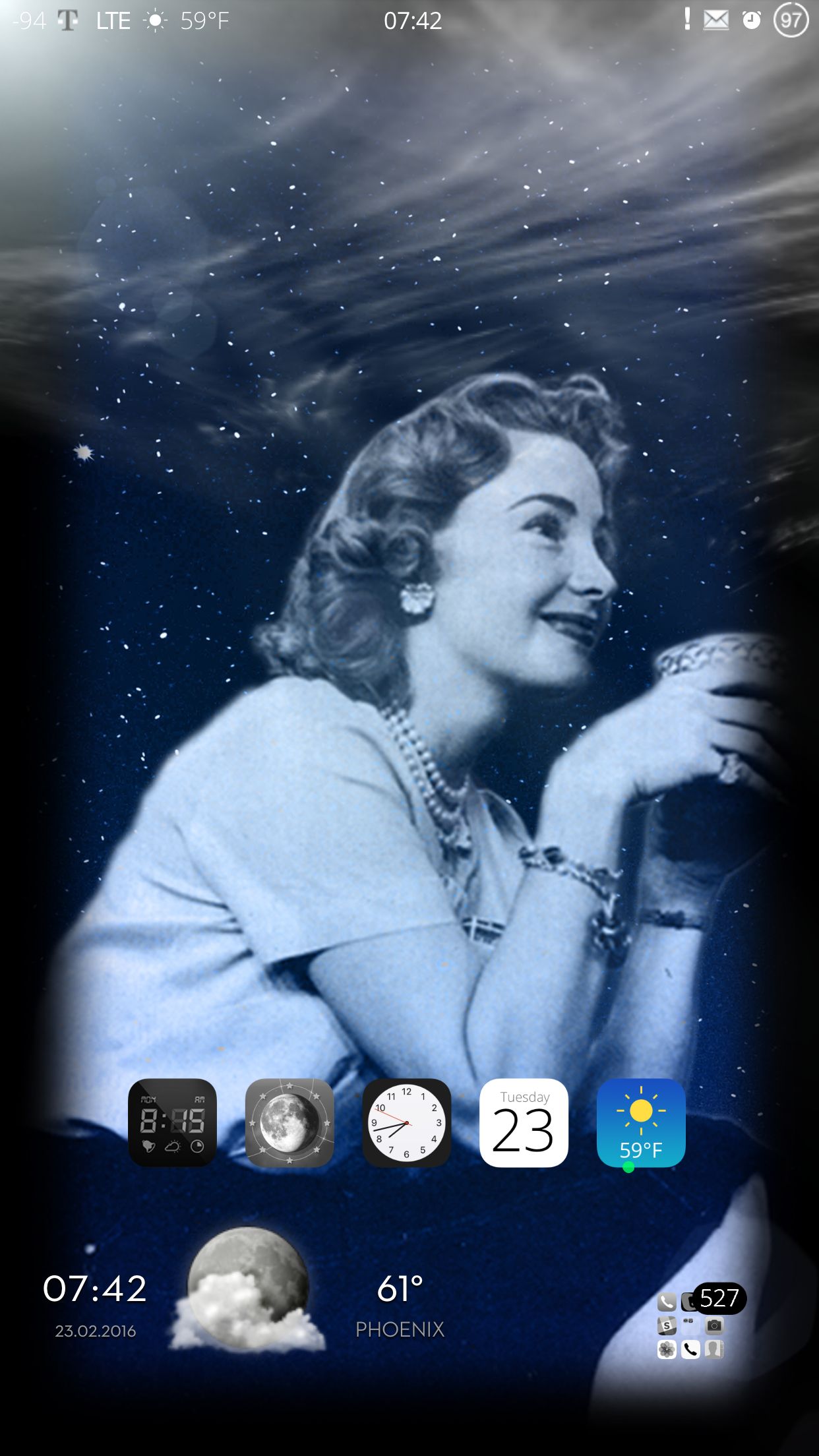The height and width of the screenshot is (1456, 819).
Task: Open the analog Clock app
Action: click(407, 1122)
